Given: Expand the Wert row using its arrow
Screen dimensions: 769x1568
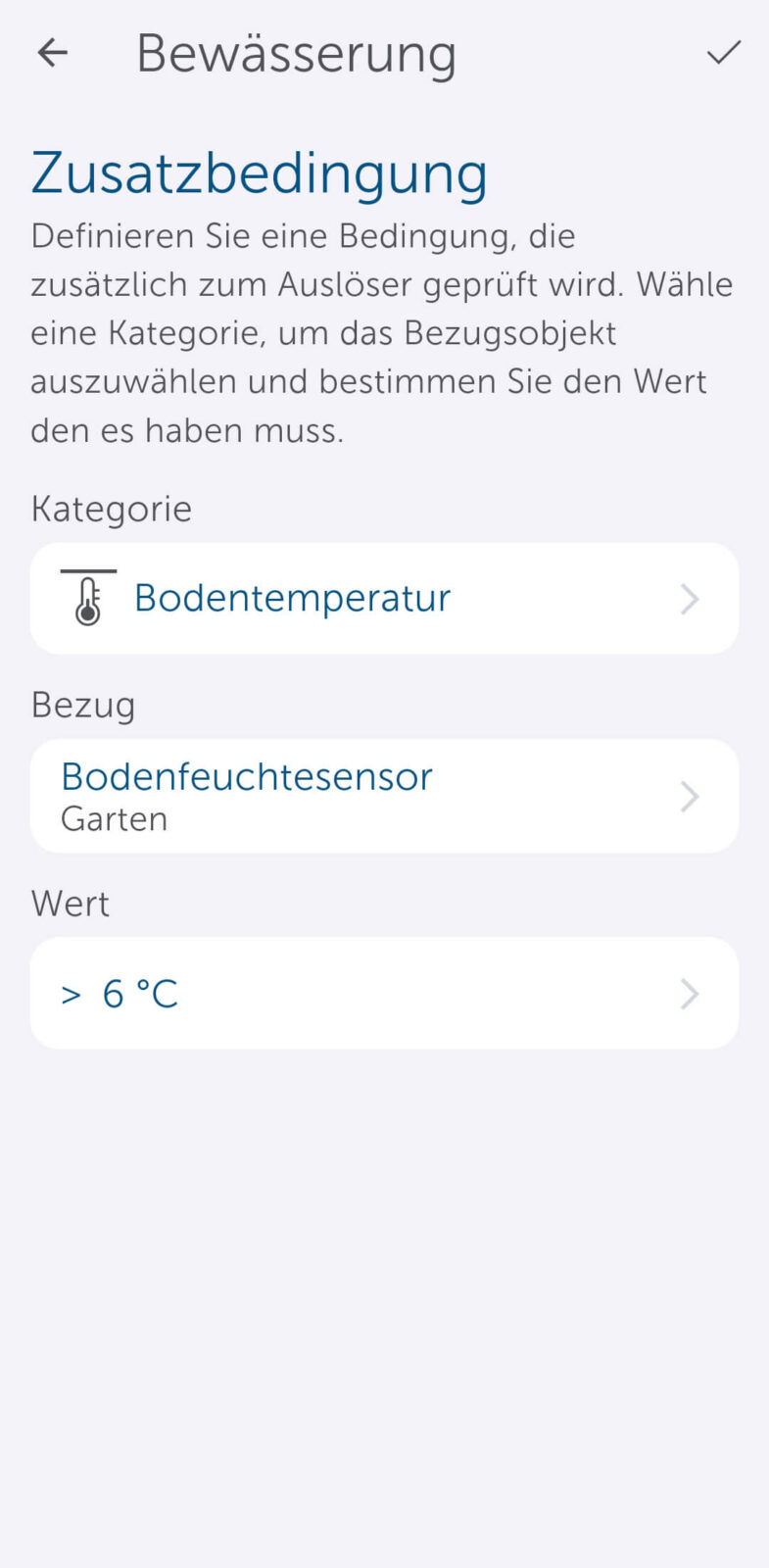Looking at the screenshot, I should click(690, 993).
